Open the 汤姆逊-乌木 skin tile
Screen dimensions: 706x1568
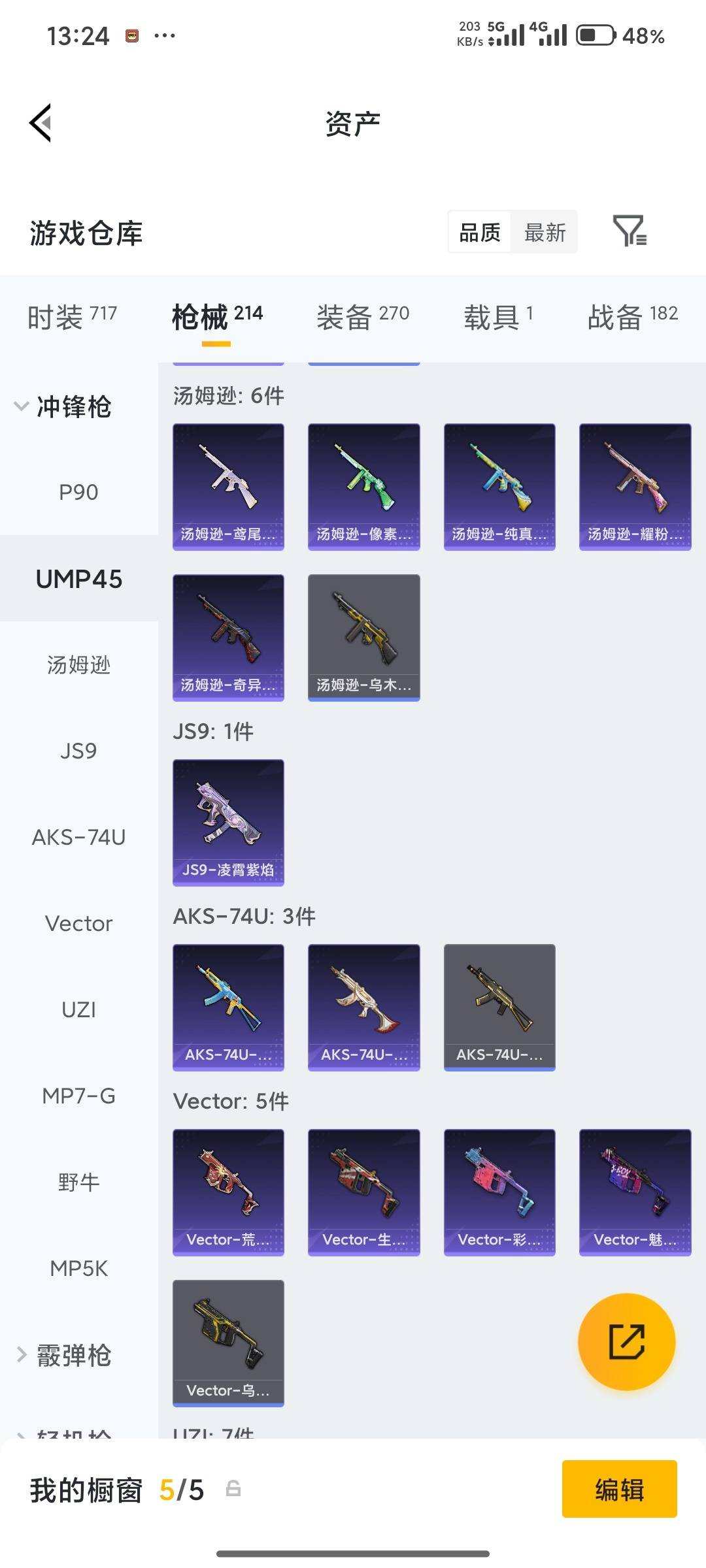363,637
